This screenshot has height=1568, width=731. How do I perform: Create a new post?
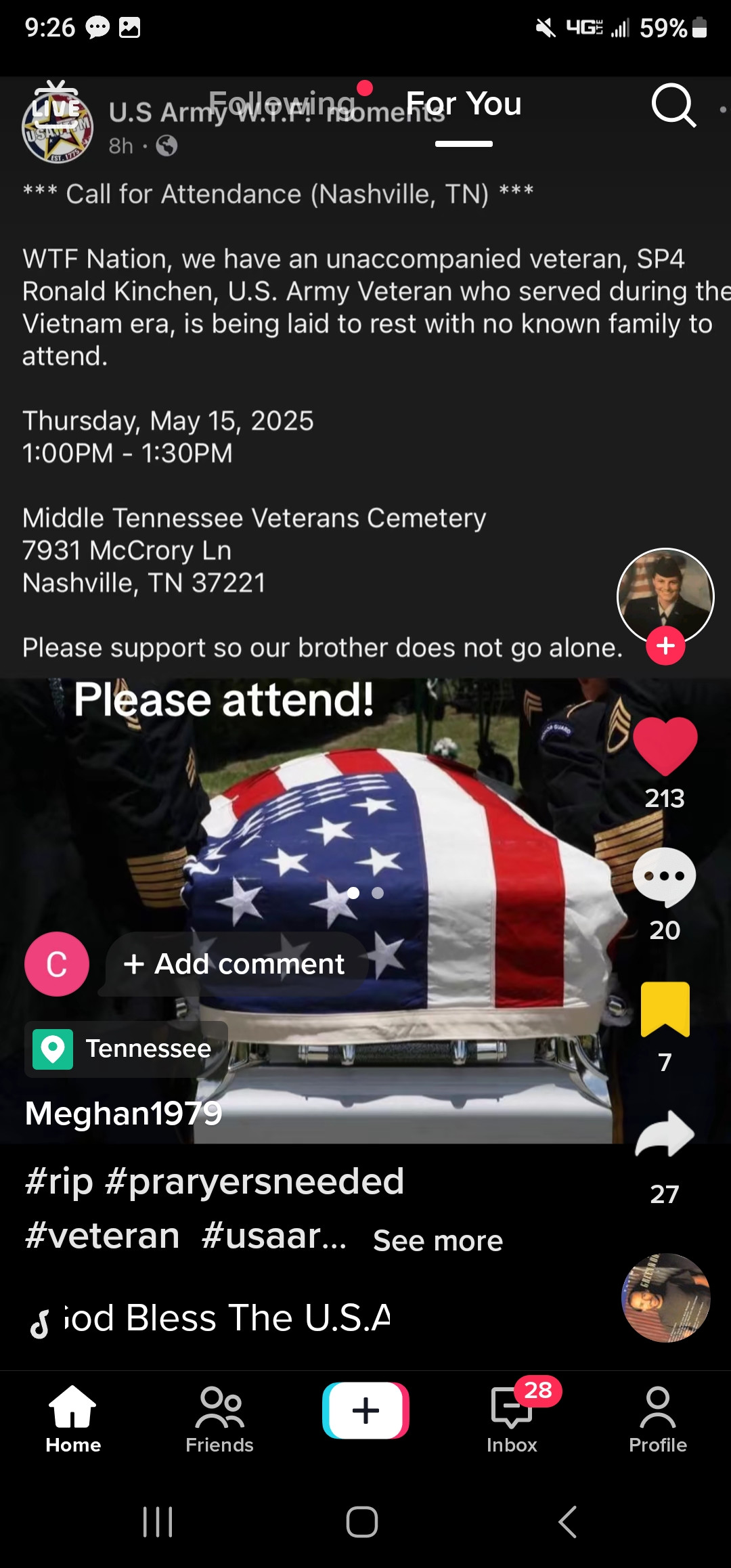tap(365, 1410)
